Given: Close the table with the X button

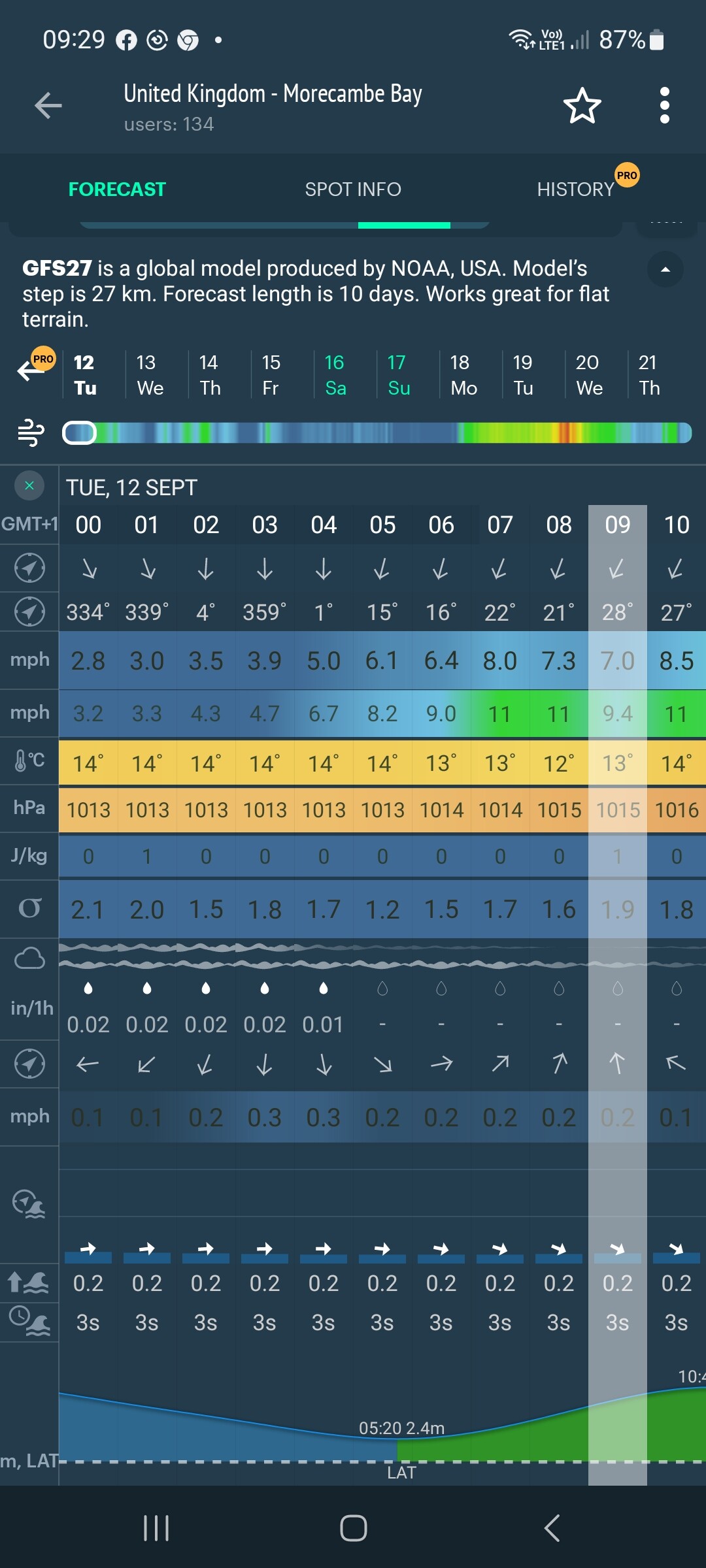Looking at the screenshot, I should point(29,485).
